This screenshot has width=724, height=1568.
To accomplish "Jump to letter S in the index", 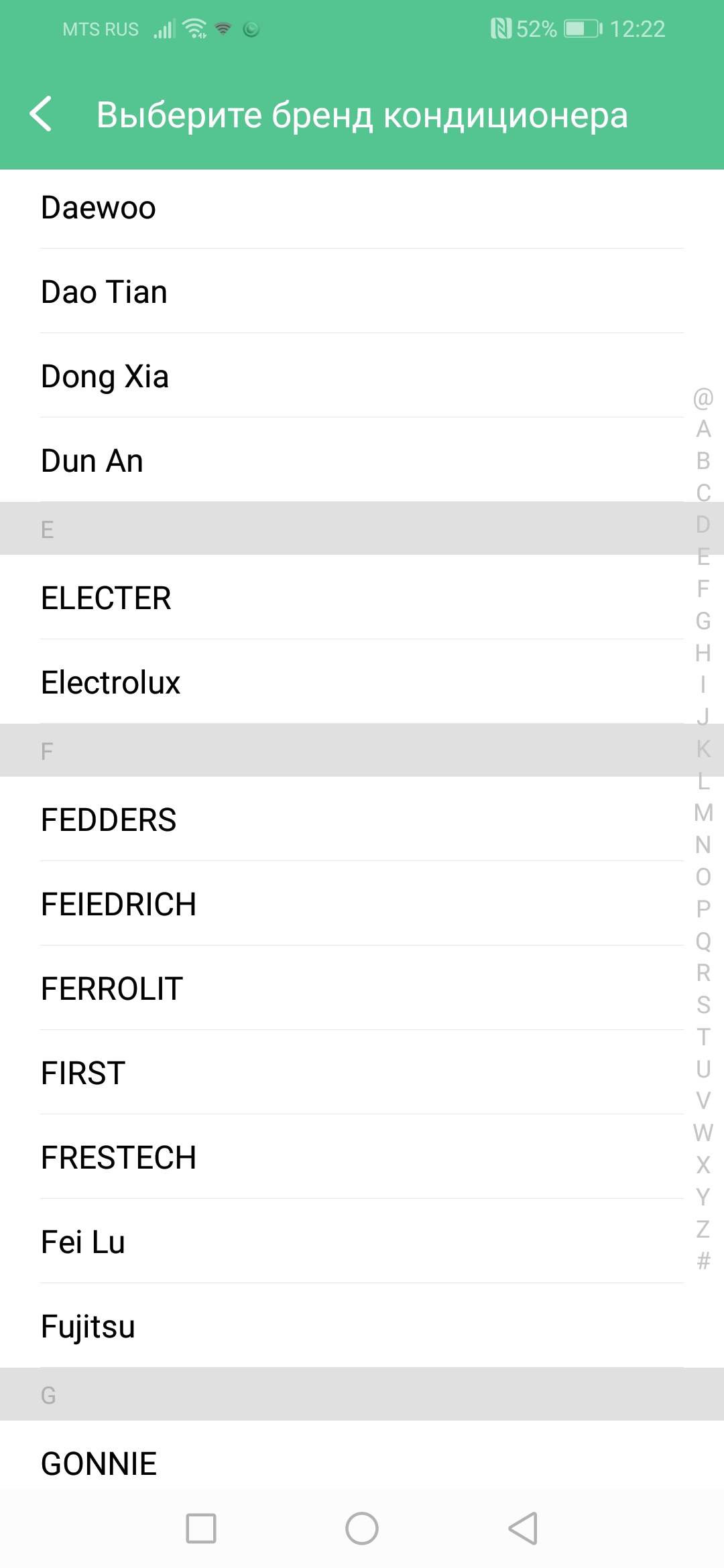I will pyautogui.click(x=703, y=1004).
